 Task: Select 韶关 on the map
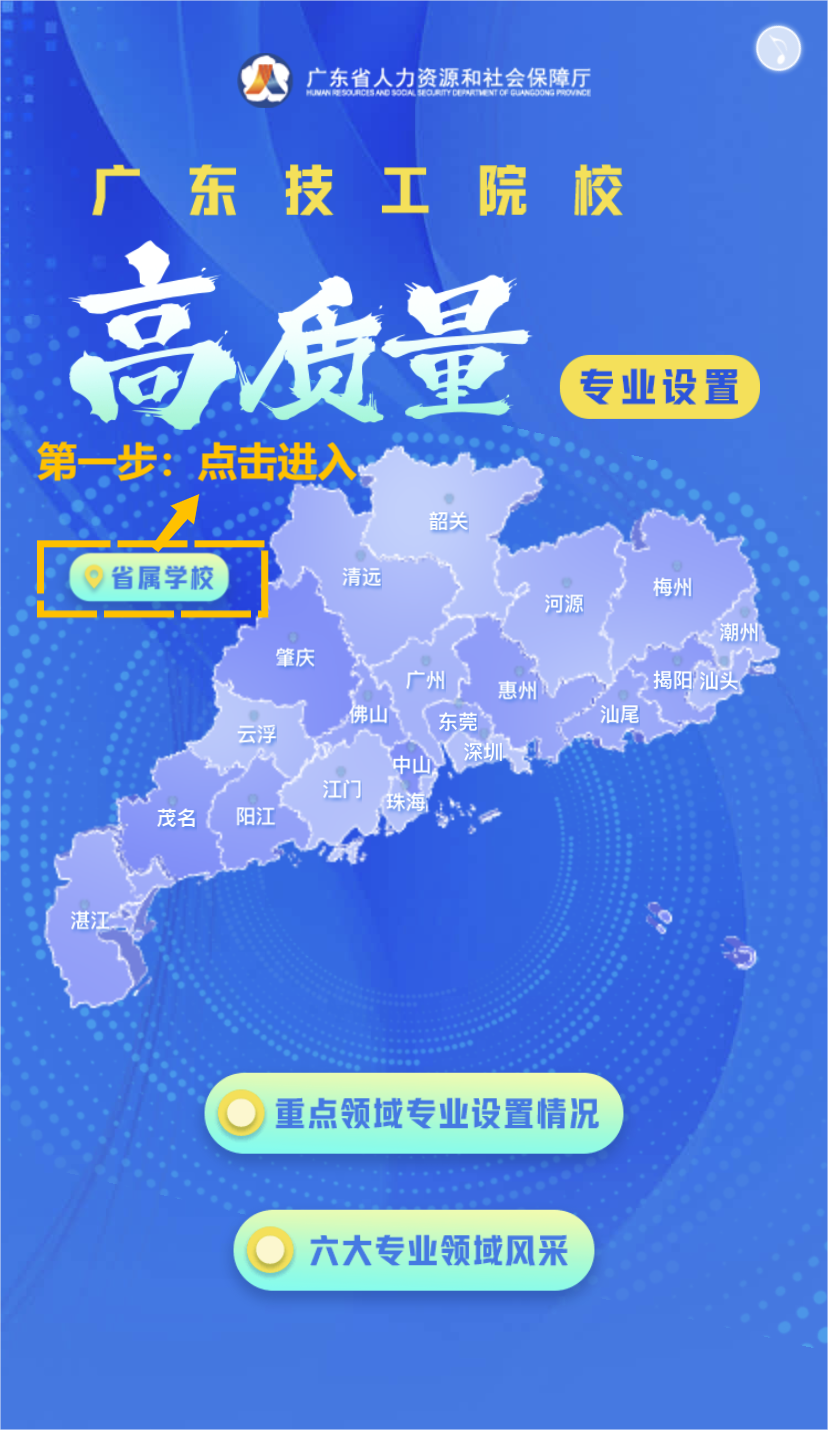point(448,520)
